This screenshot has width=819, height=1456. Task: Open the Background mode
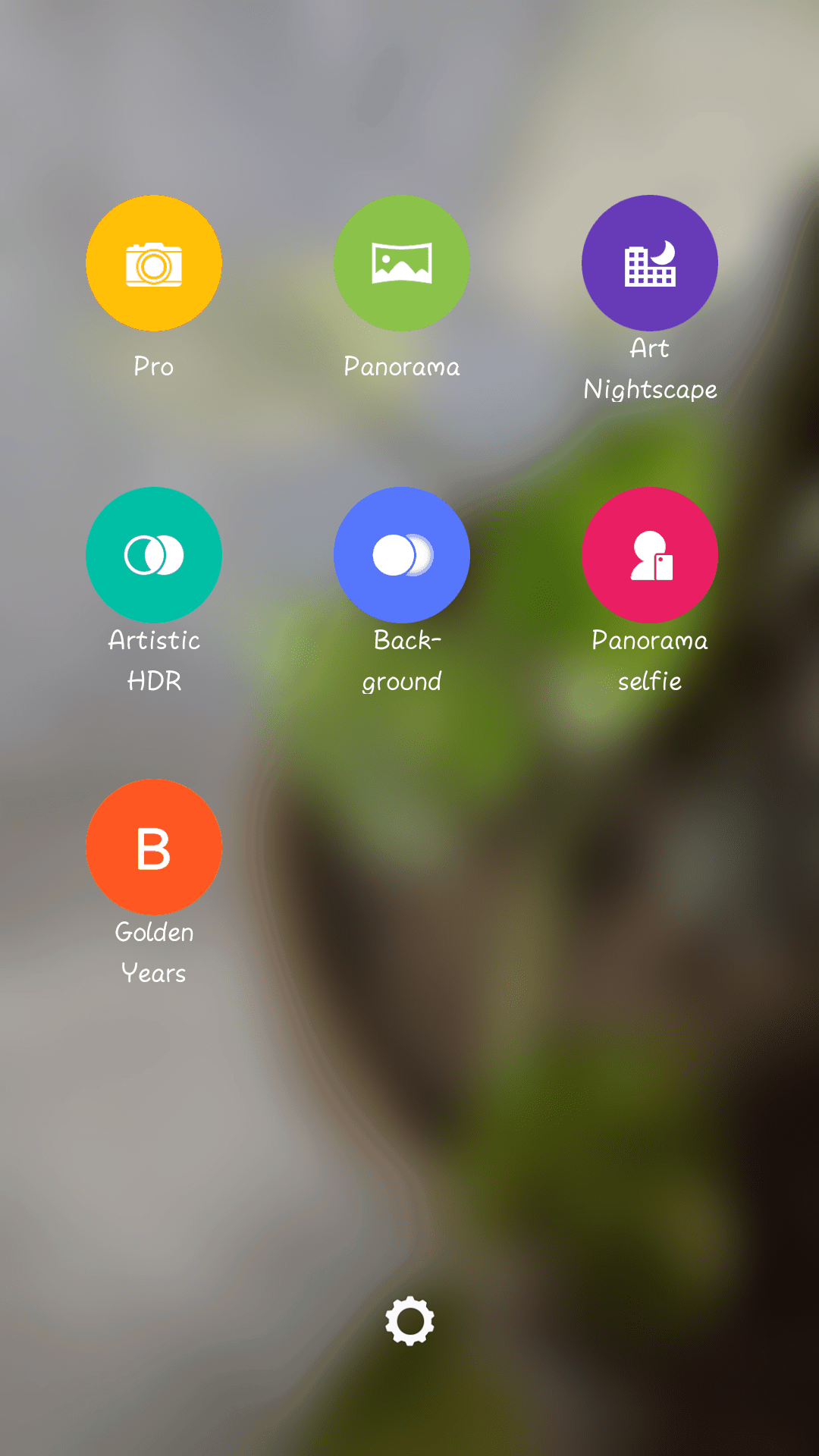[x=402, y=555]
